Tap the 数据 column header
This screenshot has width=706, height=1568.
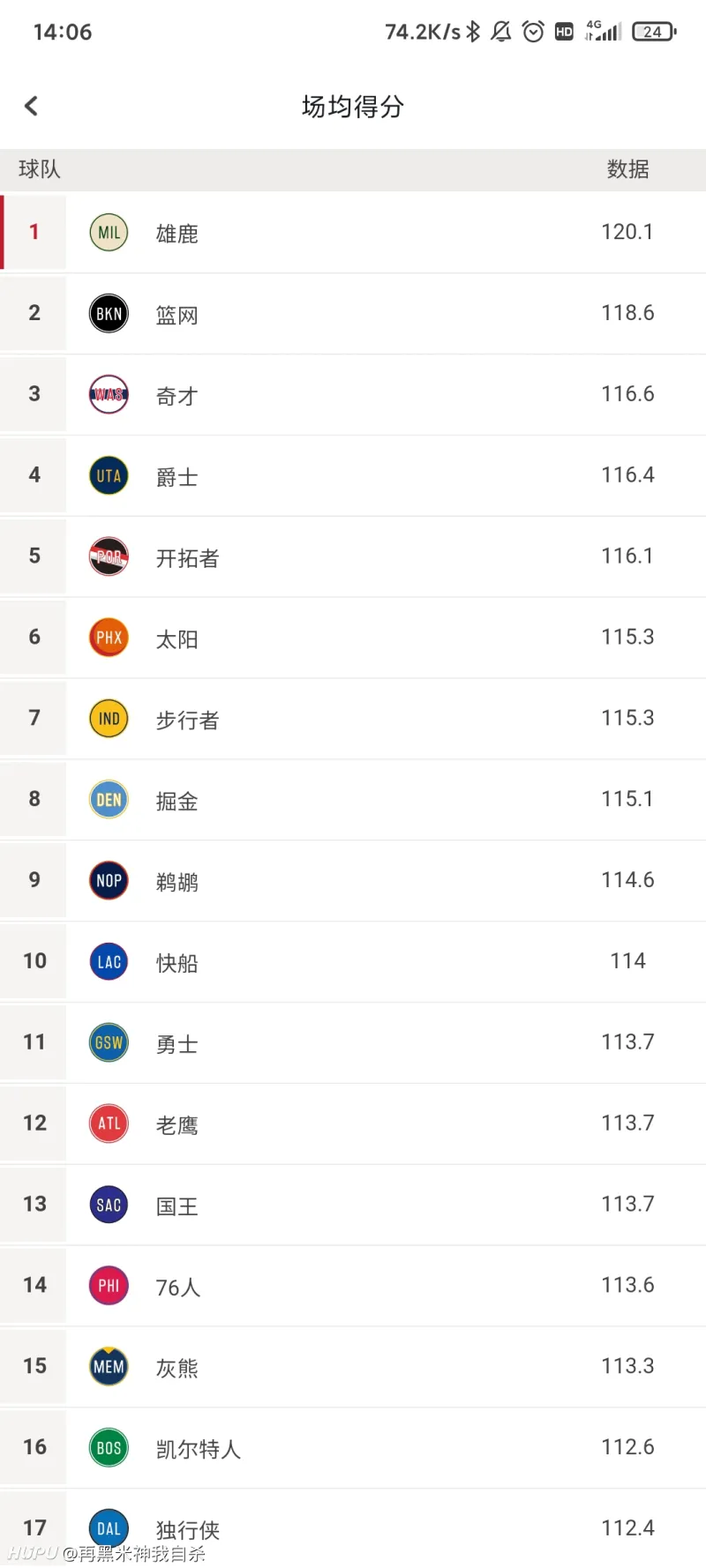click(x=628, y=169)
